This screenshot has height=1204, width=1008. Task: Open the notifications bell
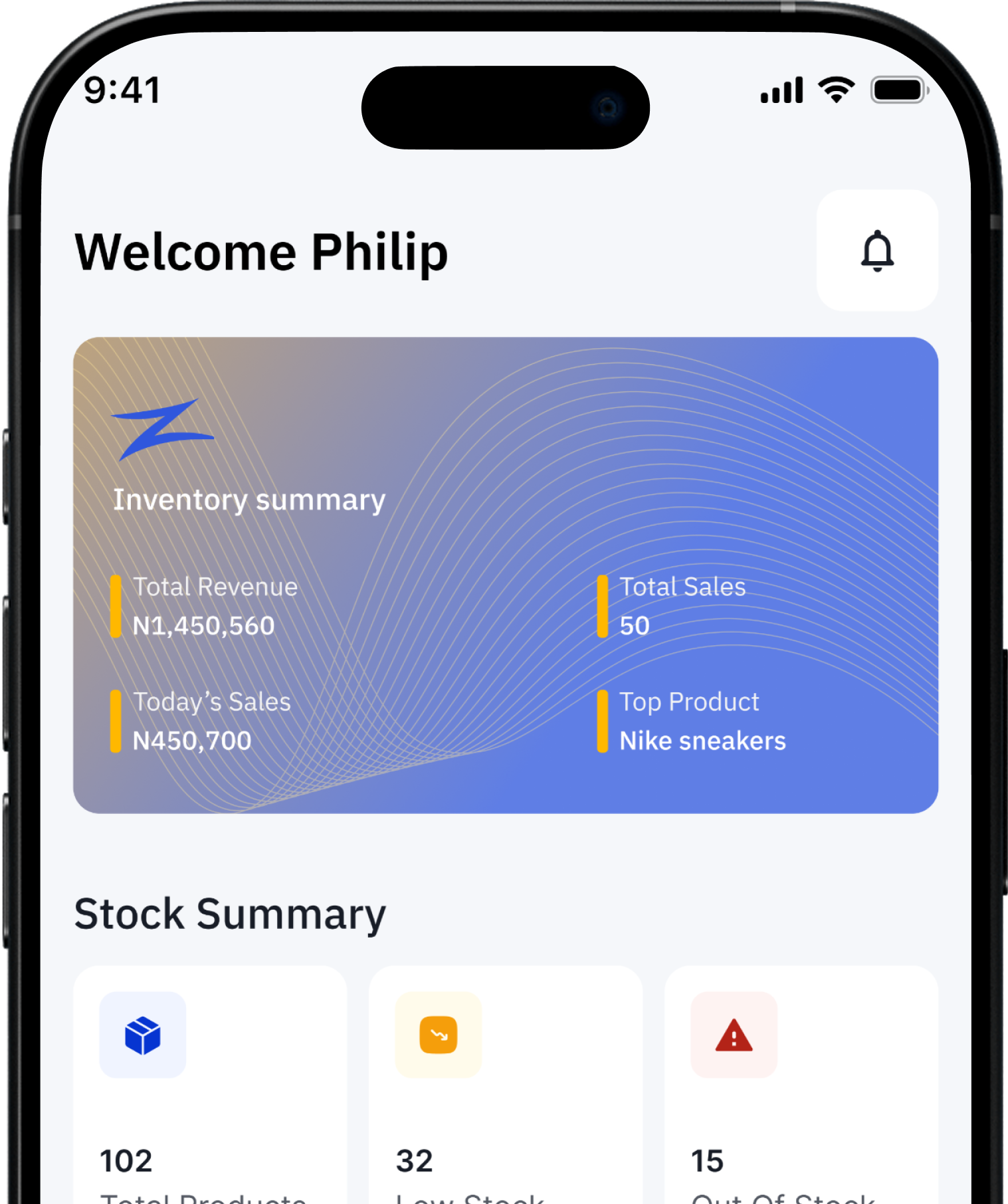coord(877,251)
